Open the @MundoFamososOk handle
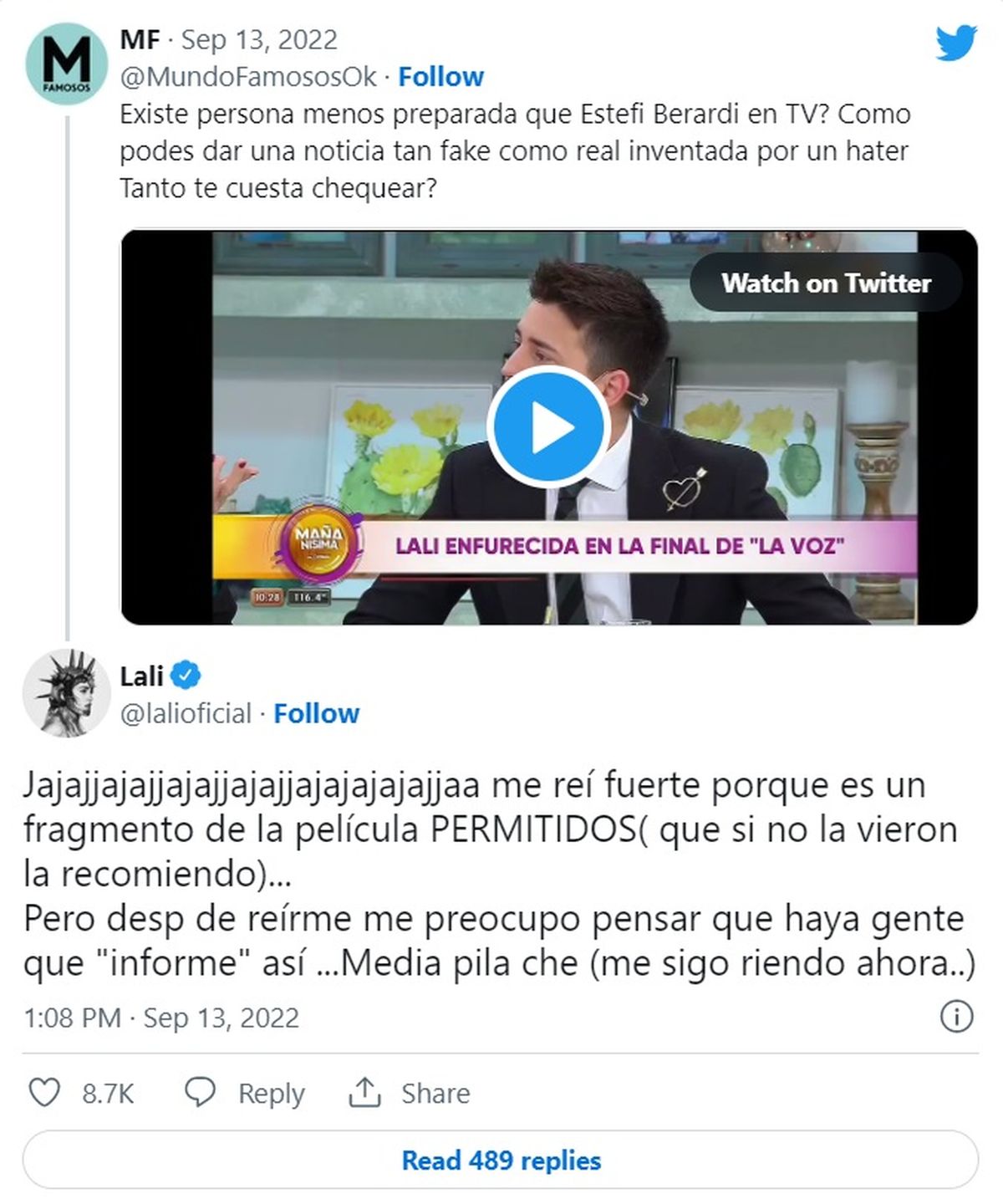This screenshot has height=1204, width=1003. click(x=248, y=77)
